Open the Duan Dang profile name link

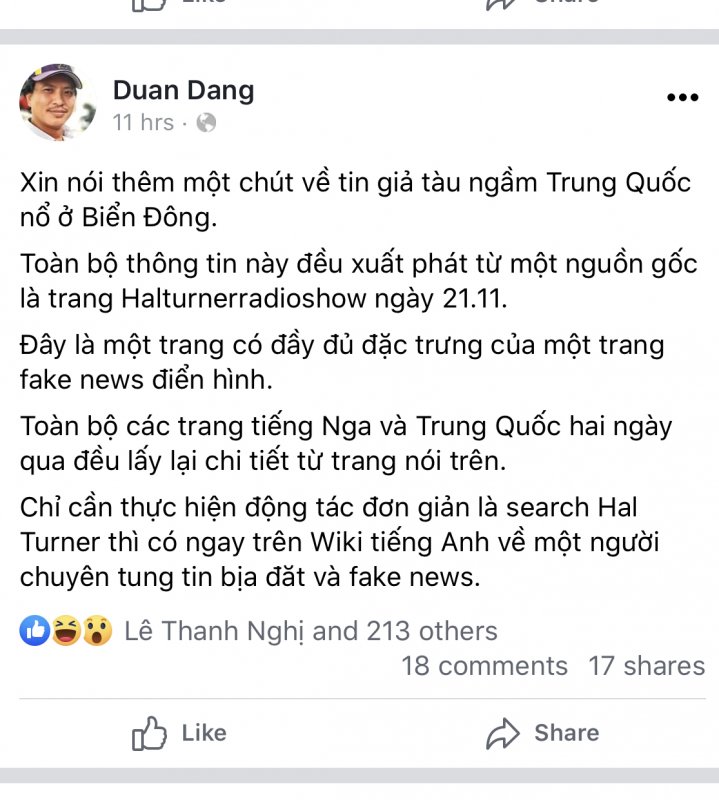pyautogui.click(x=183, y=90)
